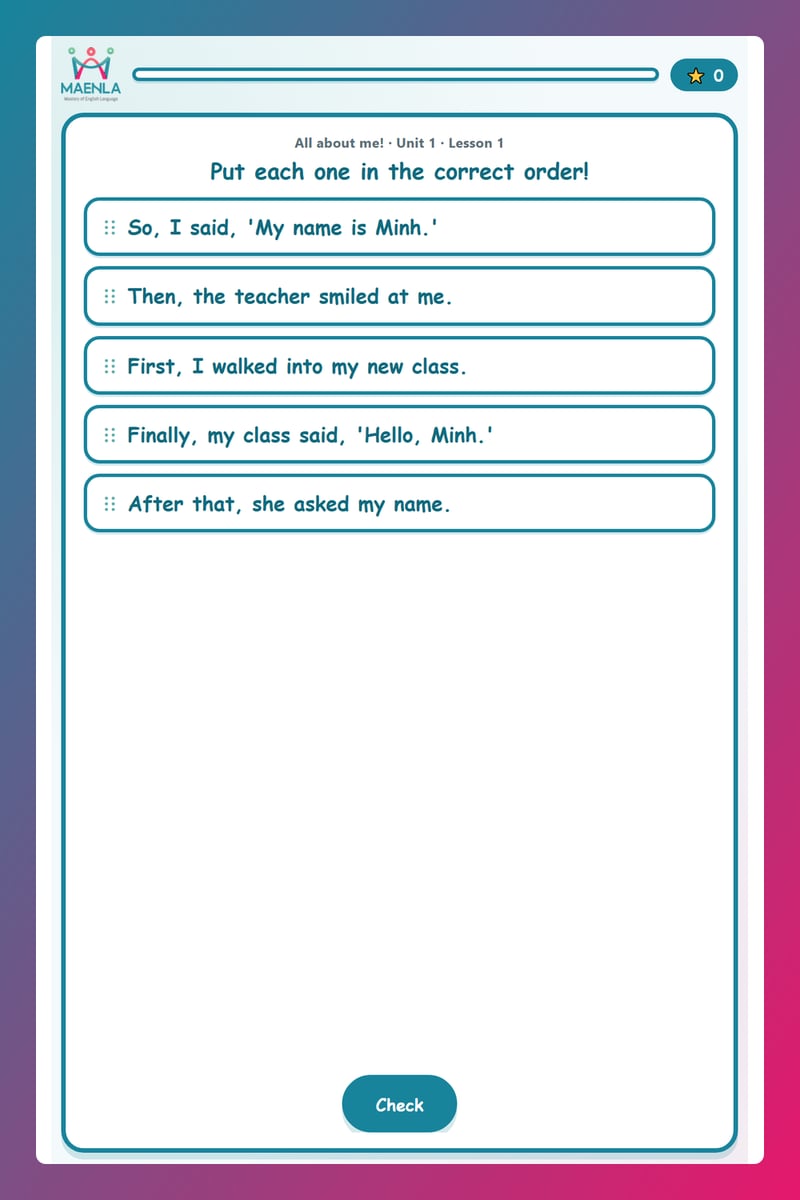Select the 'First, I walked into my new class' card

[x=399, y=366]
